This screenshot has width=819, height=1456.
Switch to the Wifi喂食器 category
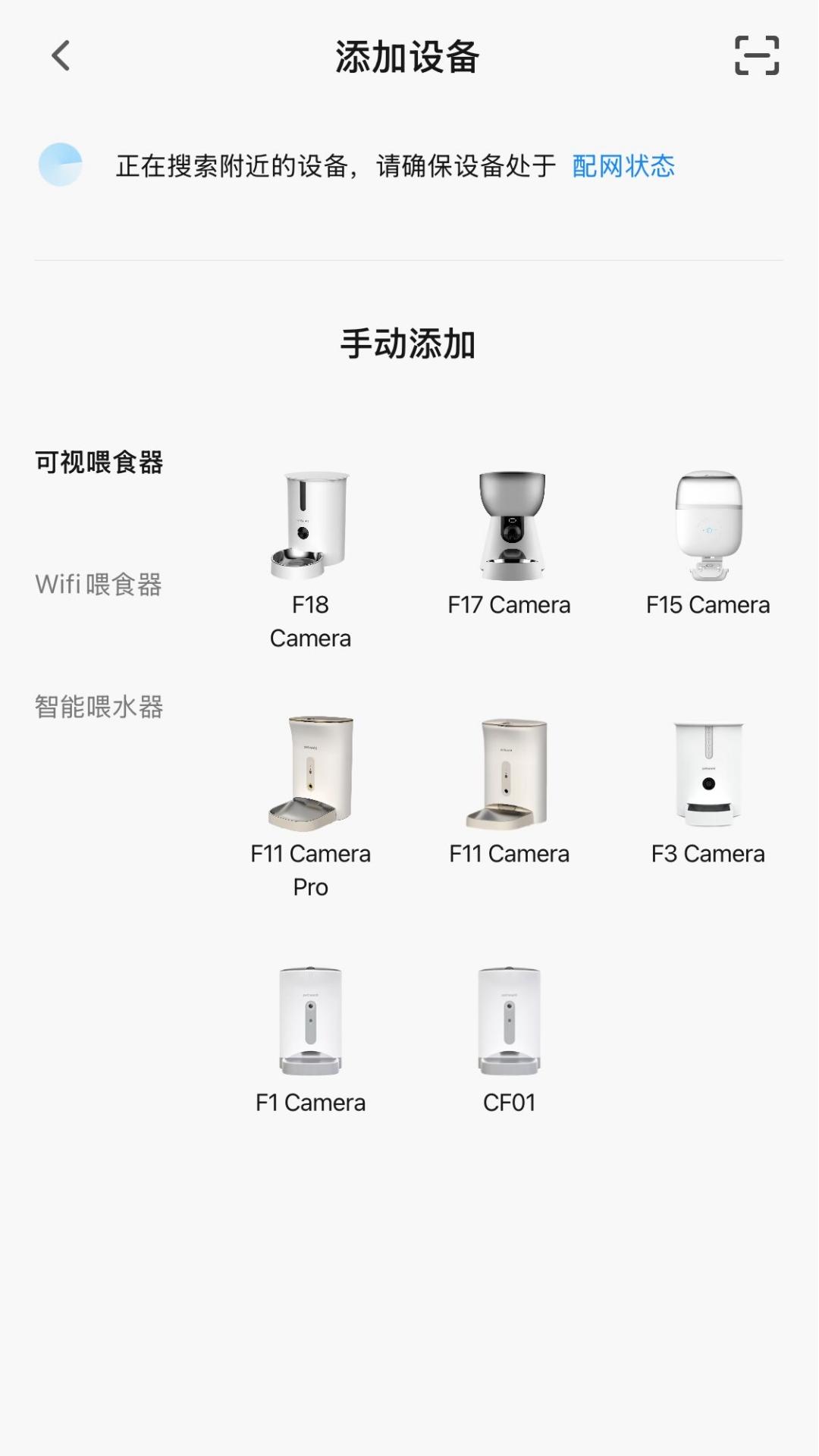tap(99, 584)
